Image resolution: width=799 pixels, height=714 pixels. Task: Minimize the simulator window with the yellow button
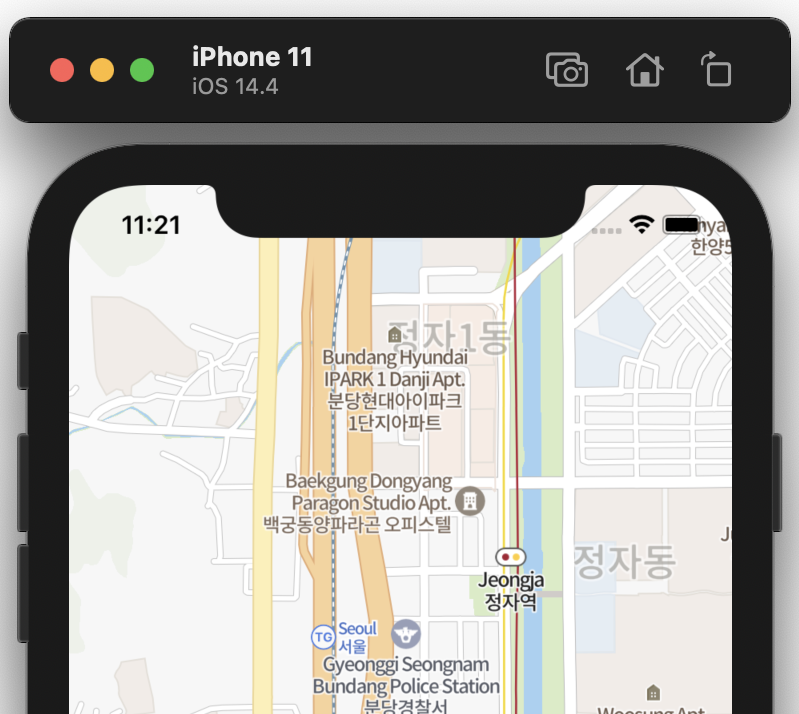[102, 71]
